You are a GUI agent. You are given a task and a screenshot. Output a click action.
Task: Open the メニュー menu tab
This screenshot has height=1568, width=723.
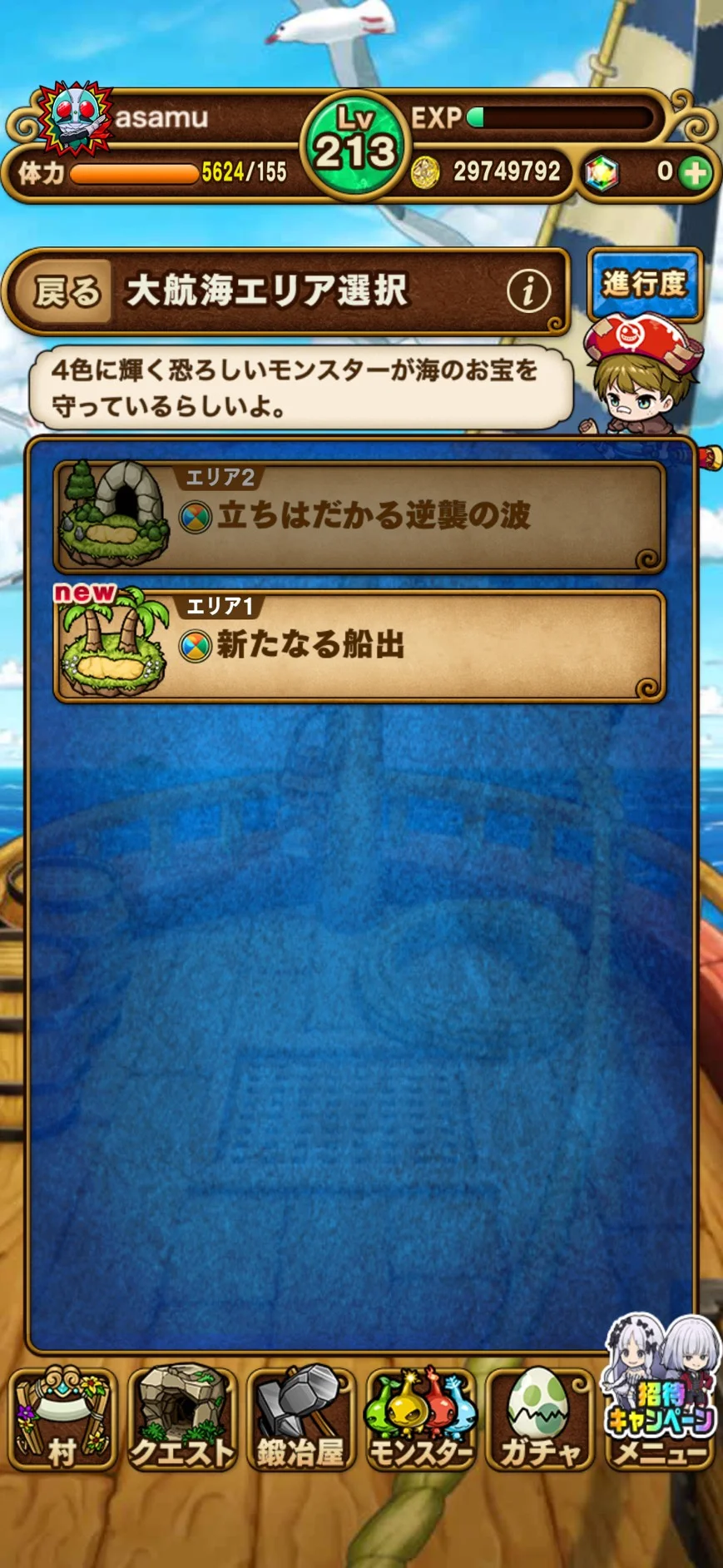point(660,1430)
